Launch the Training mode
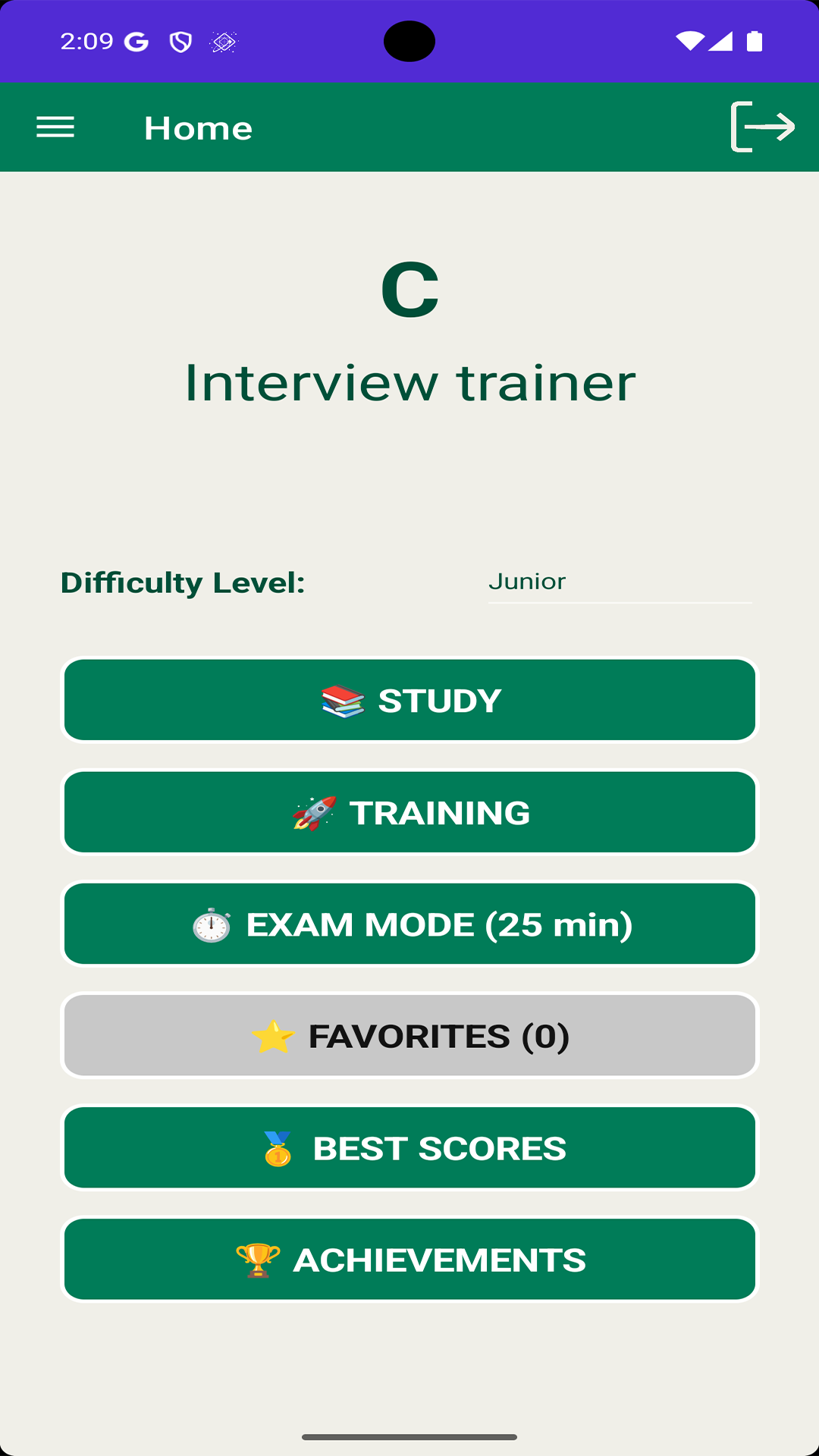This screenshot has height=1456, width=819. click(409, 812)
